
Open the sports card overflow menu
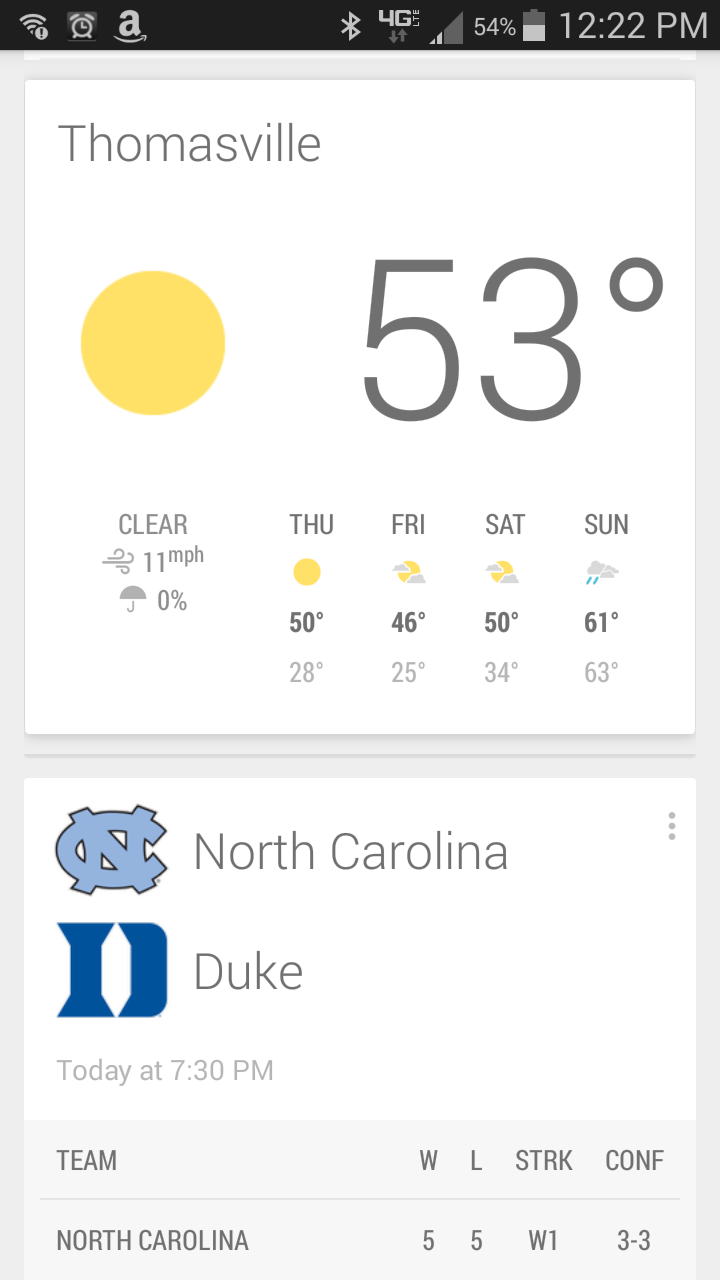click(x=671, y=826)
